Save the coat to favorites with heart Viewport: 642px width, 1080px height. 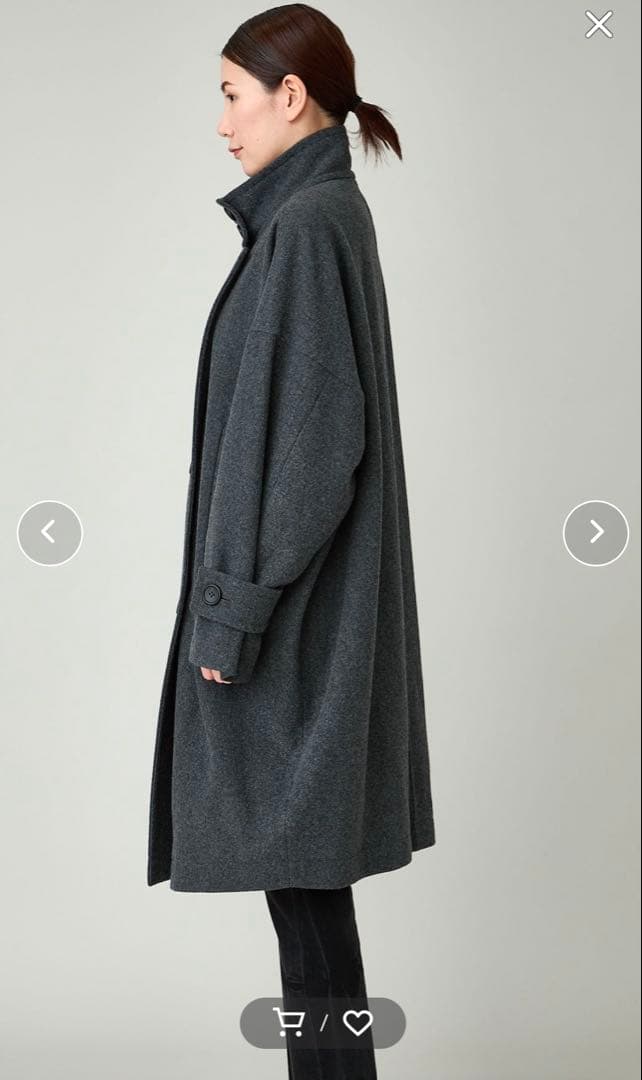coord(357,1022)
